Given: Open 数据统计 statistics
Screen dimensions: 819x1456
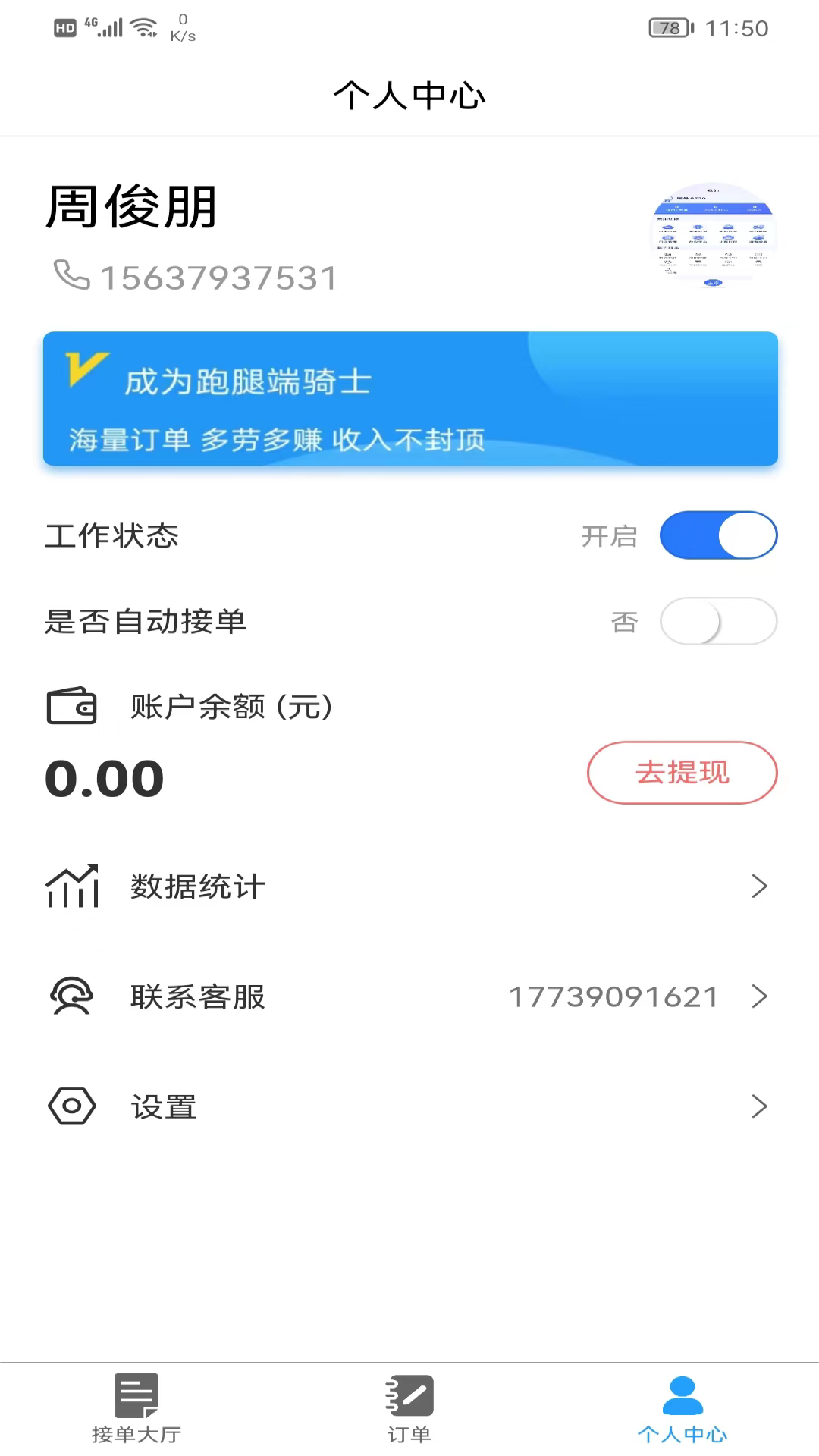Looking at the screenshot, I should [x=409, y=886].
